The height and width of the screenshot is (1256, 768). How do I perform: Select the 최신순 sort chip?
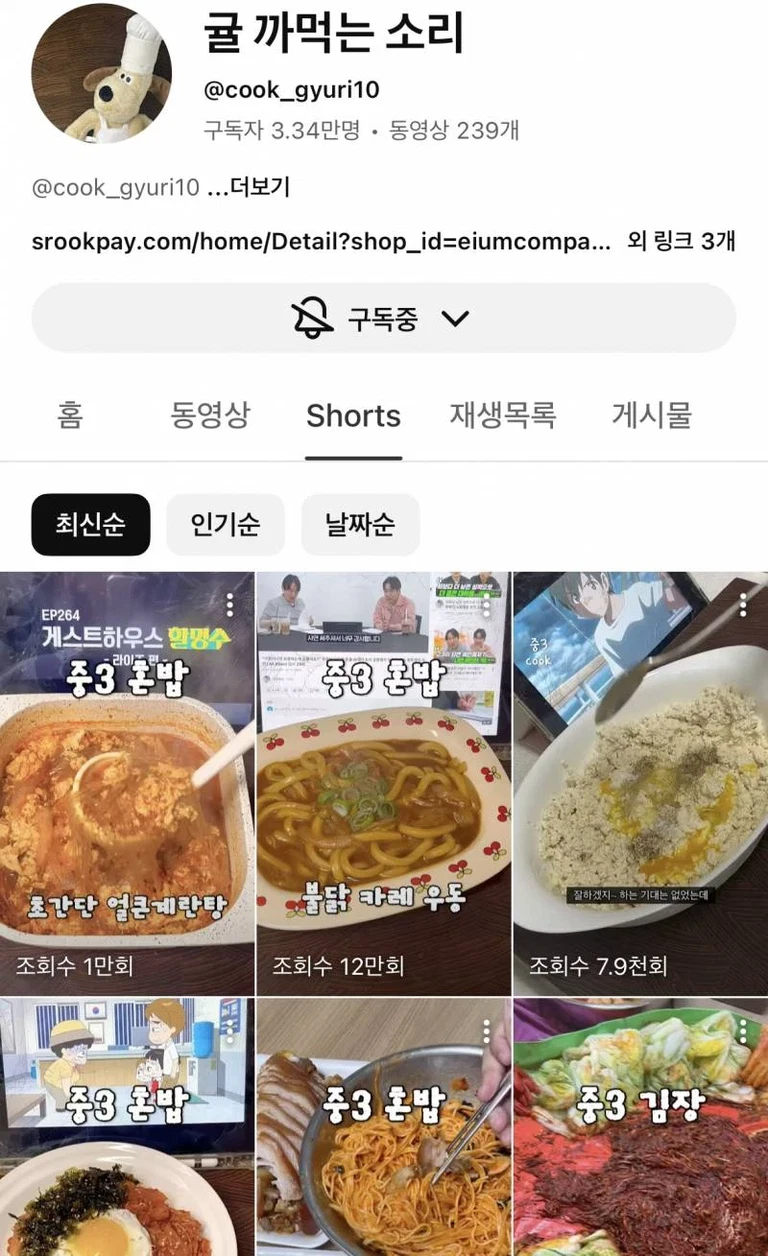click(x=90, y=525)
